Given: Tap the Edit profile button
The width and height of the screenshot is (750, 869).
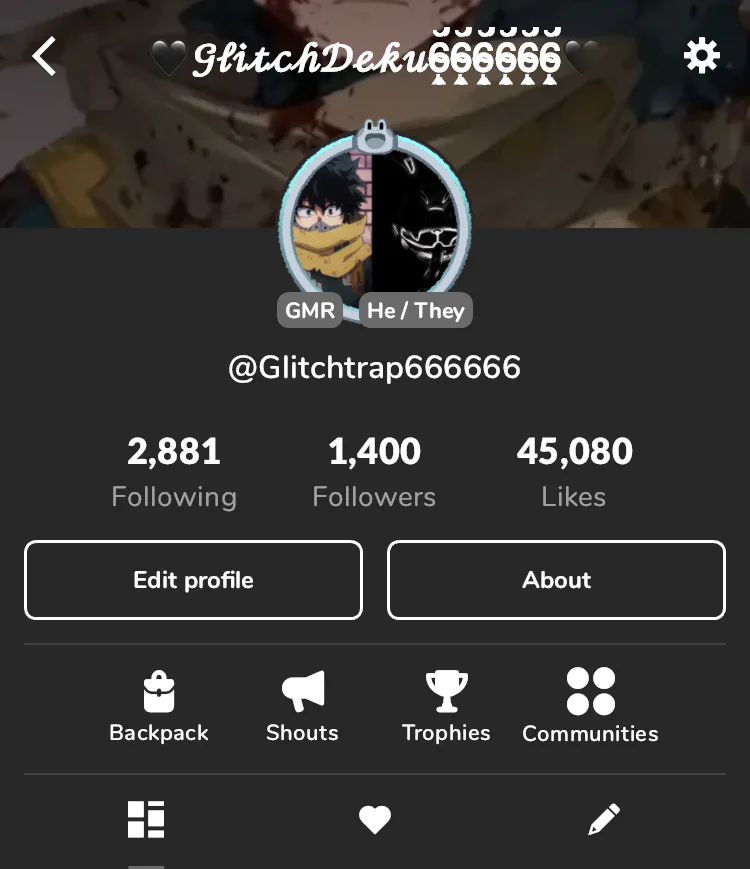Looking at the screenshot, I should click(193, 580).
